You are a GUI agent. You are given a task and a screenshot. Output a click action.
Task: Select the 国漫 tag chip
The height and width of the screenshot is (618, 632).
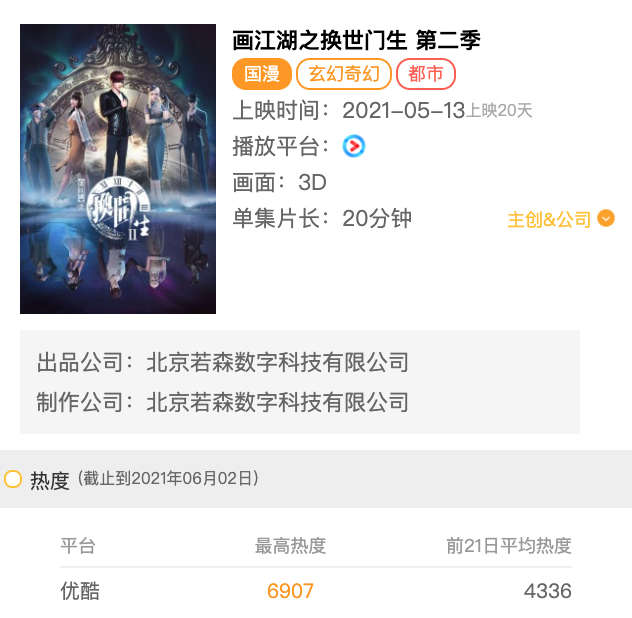tap(262, 74)
